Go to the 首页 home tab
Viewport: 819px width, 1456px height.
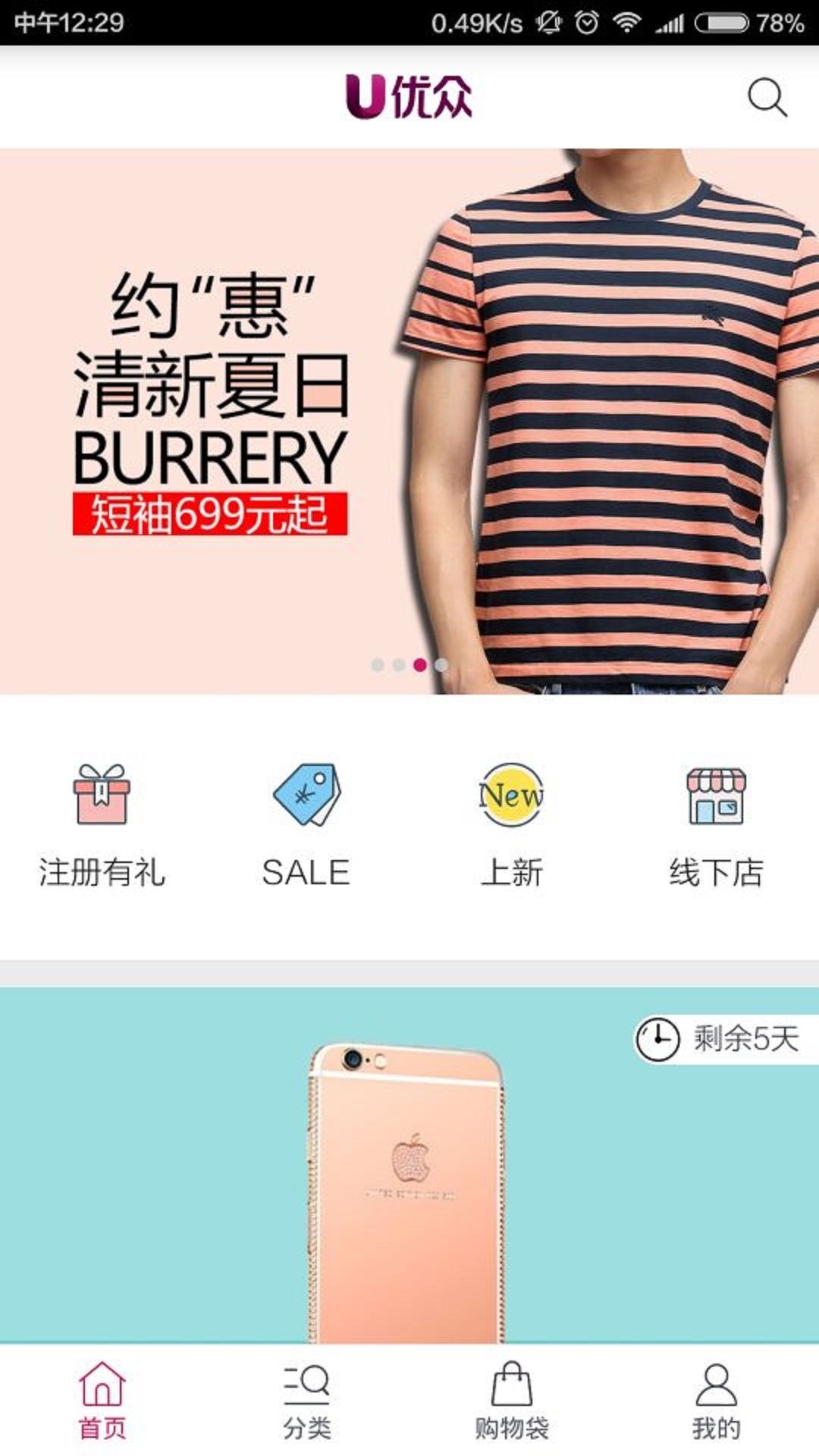point(102,1400)
